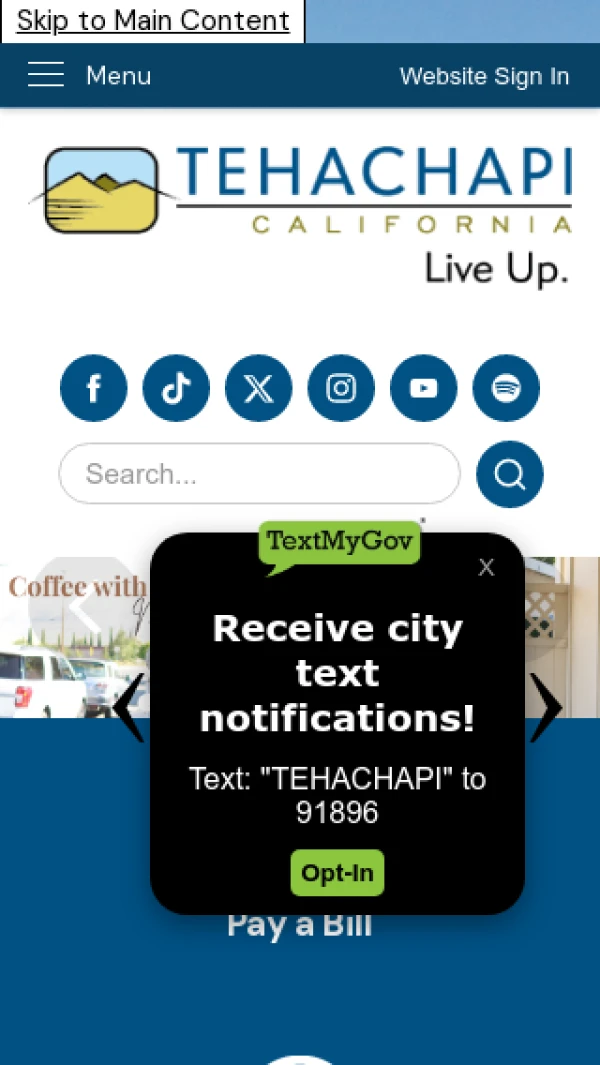600x1065 pixels.
Task: Open the TikTok social icon
Action: 176,388
